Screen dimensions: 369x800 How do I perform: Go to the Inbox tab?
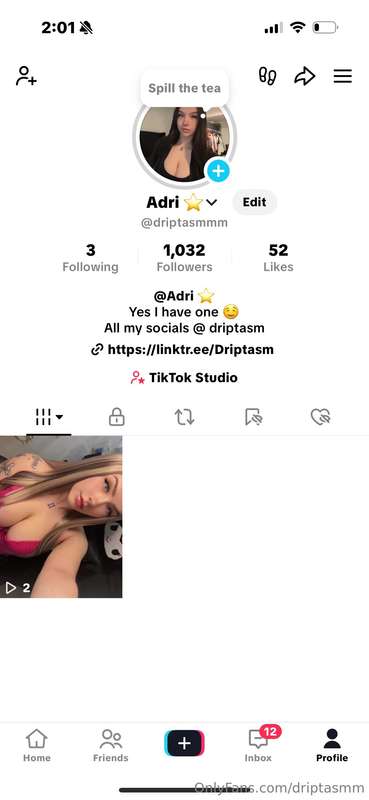[x=258, y=745]
